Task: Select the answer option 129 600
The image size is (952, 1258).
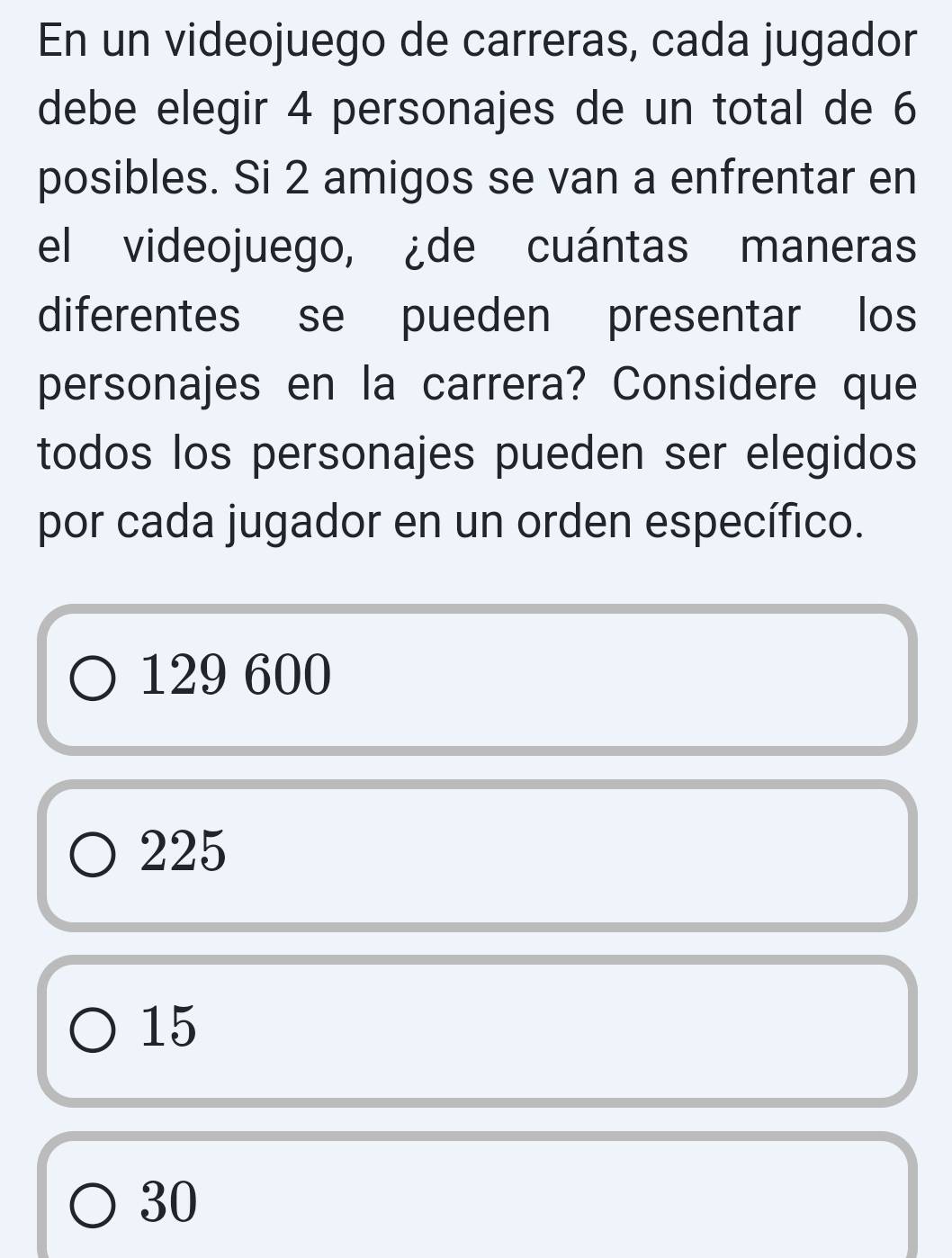Action: (x=94, y=678)
